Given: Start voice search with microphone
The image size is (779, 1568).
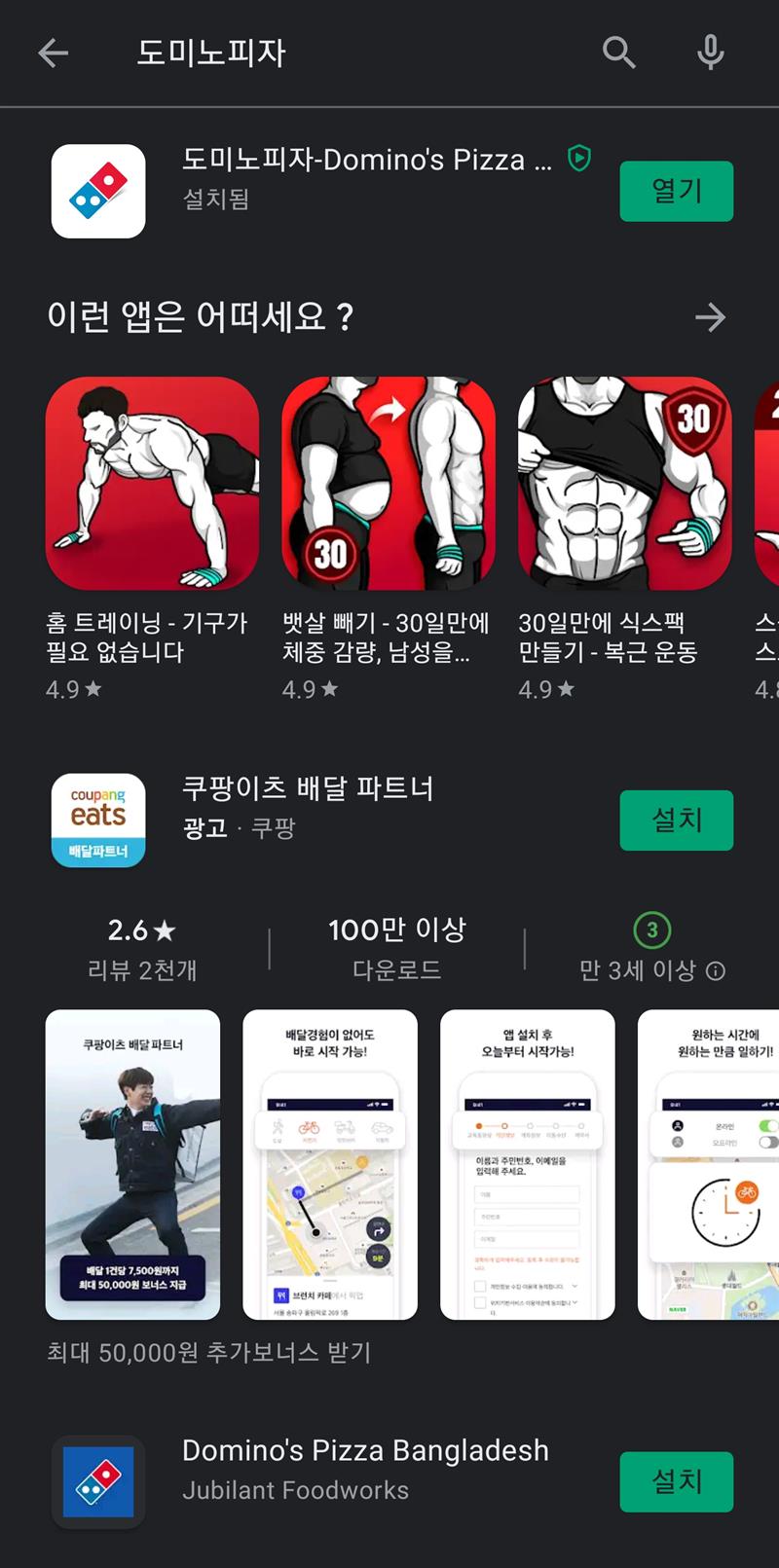Looking at the screenshot, I should 711,53.
